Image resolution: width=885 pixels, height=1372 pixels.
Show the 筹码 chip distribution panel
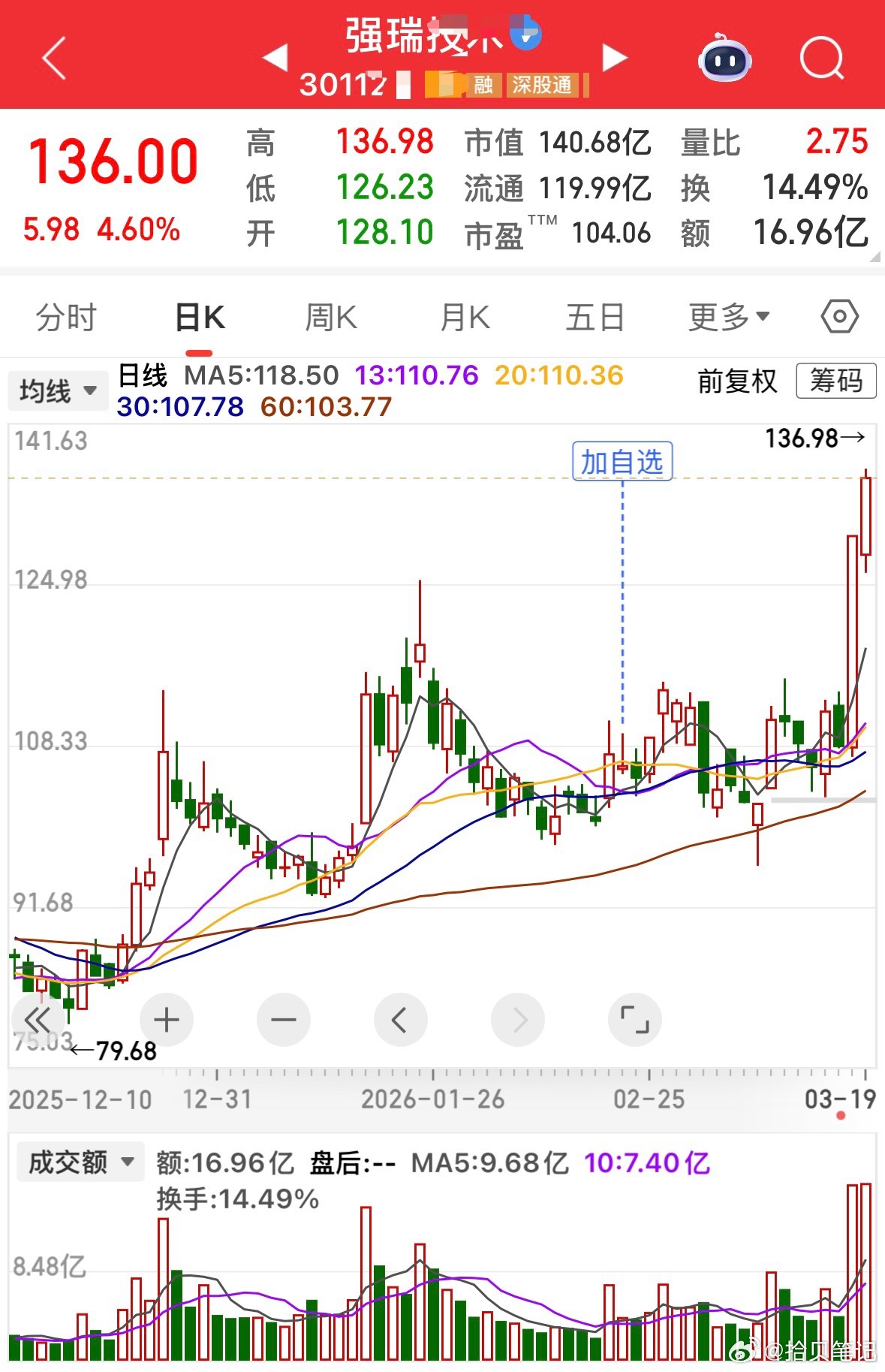point(835,381)
